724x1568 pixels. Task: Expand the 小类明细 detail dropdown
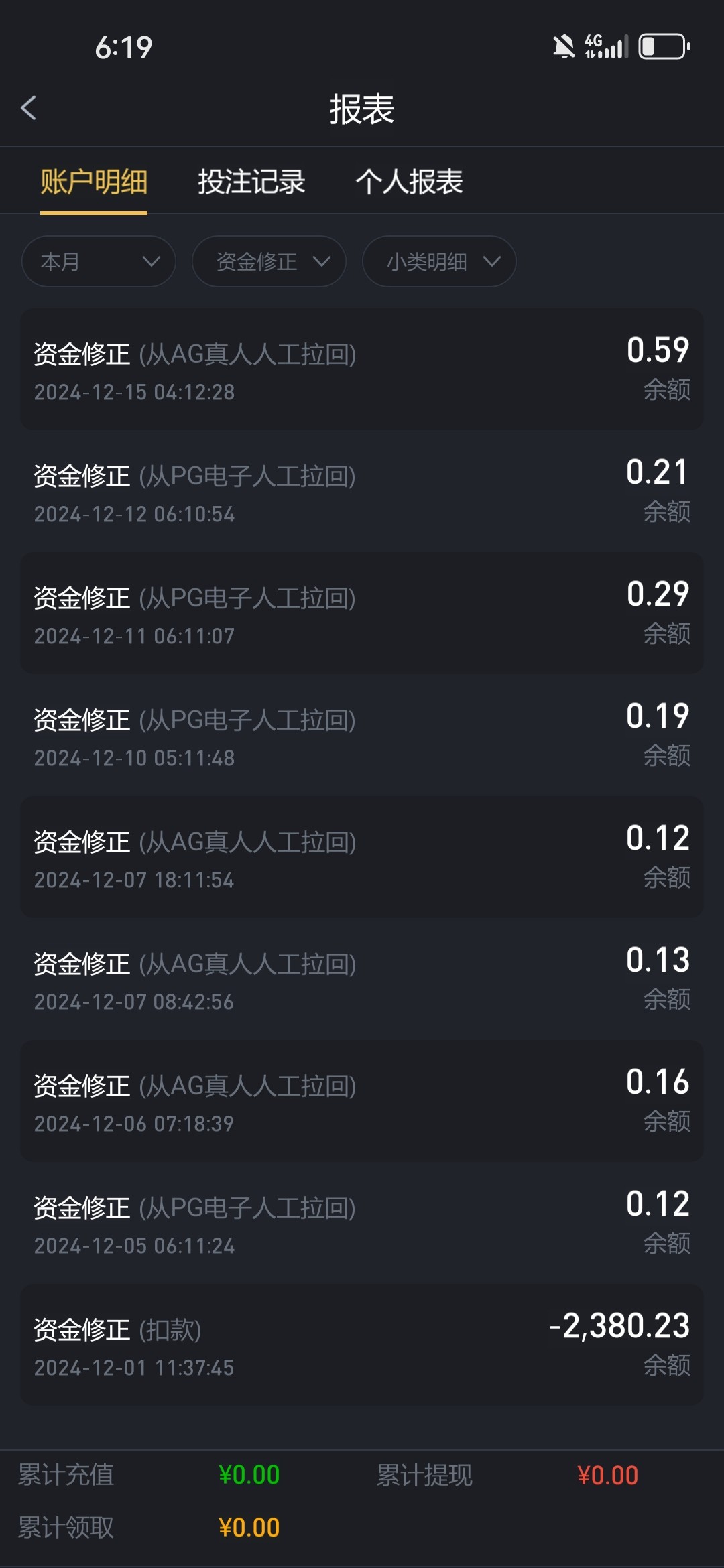(438, 262)
